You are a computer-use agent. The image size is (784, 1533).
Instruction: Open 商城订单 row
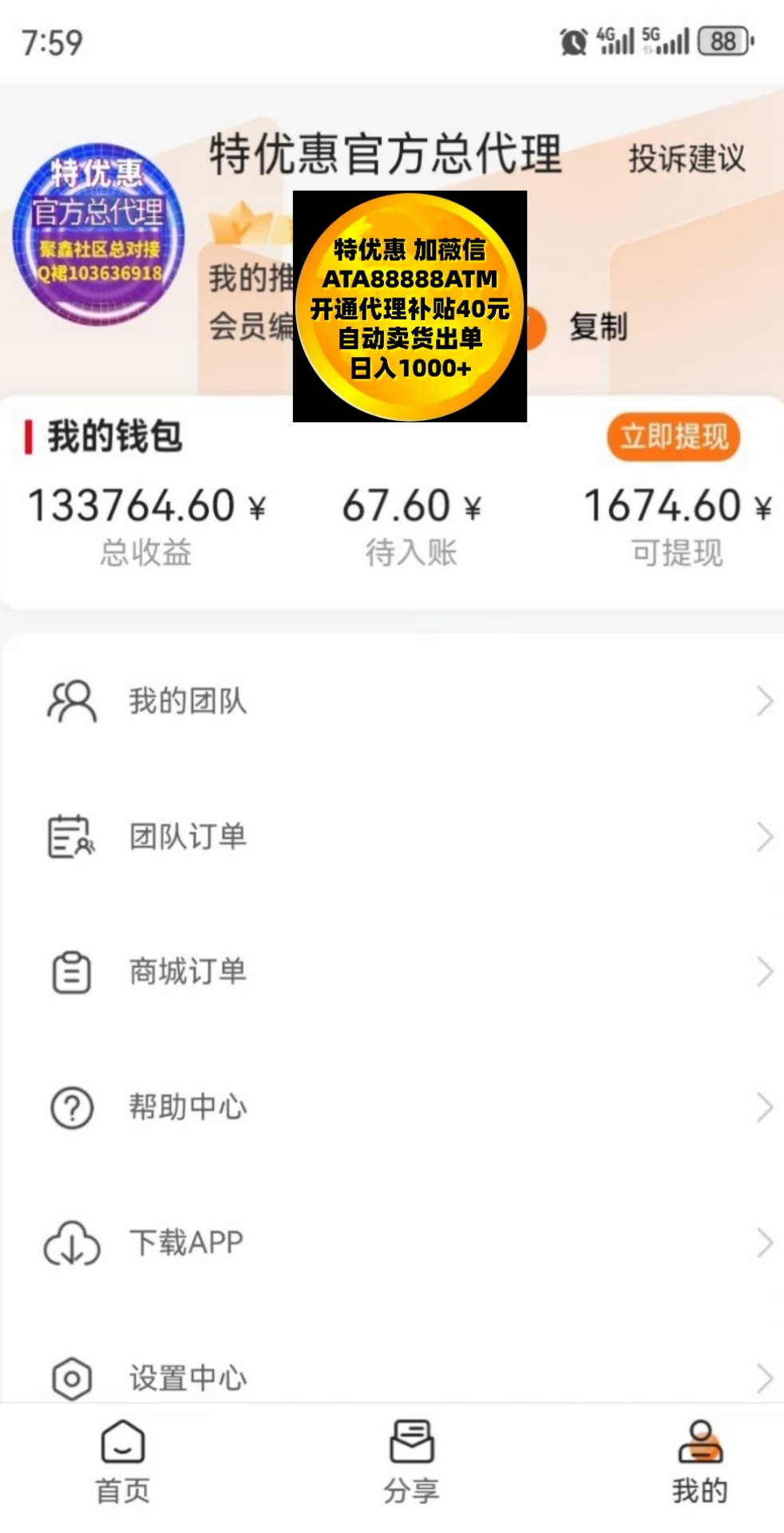click(392, 972)
